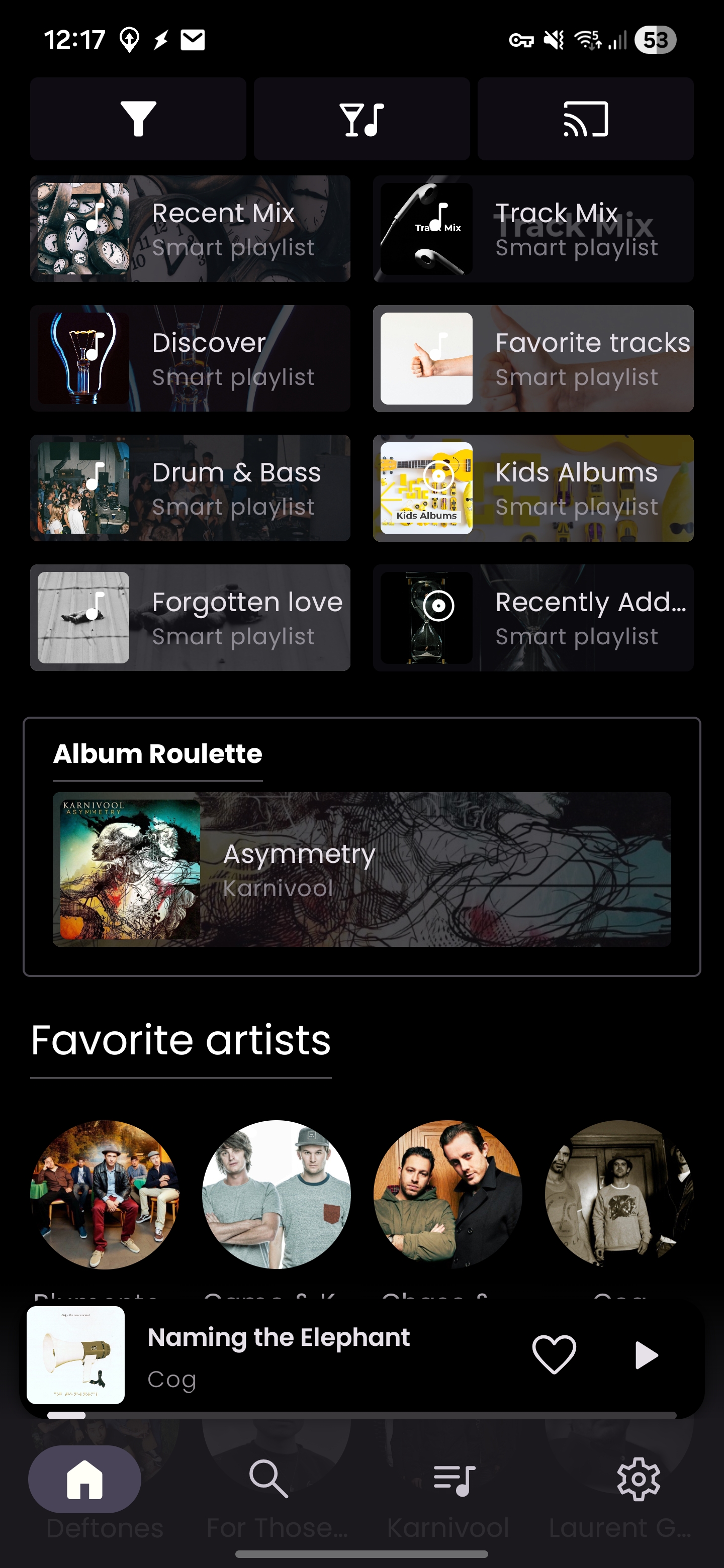
Task: Open the Recent Mix smart playlist
Action: click(x=190, y=229)
